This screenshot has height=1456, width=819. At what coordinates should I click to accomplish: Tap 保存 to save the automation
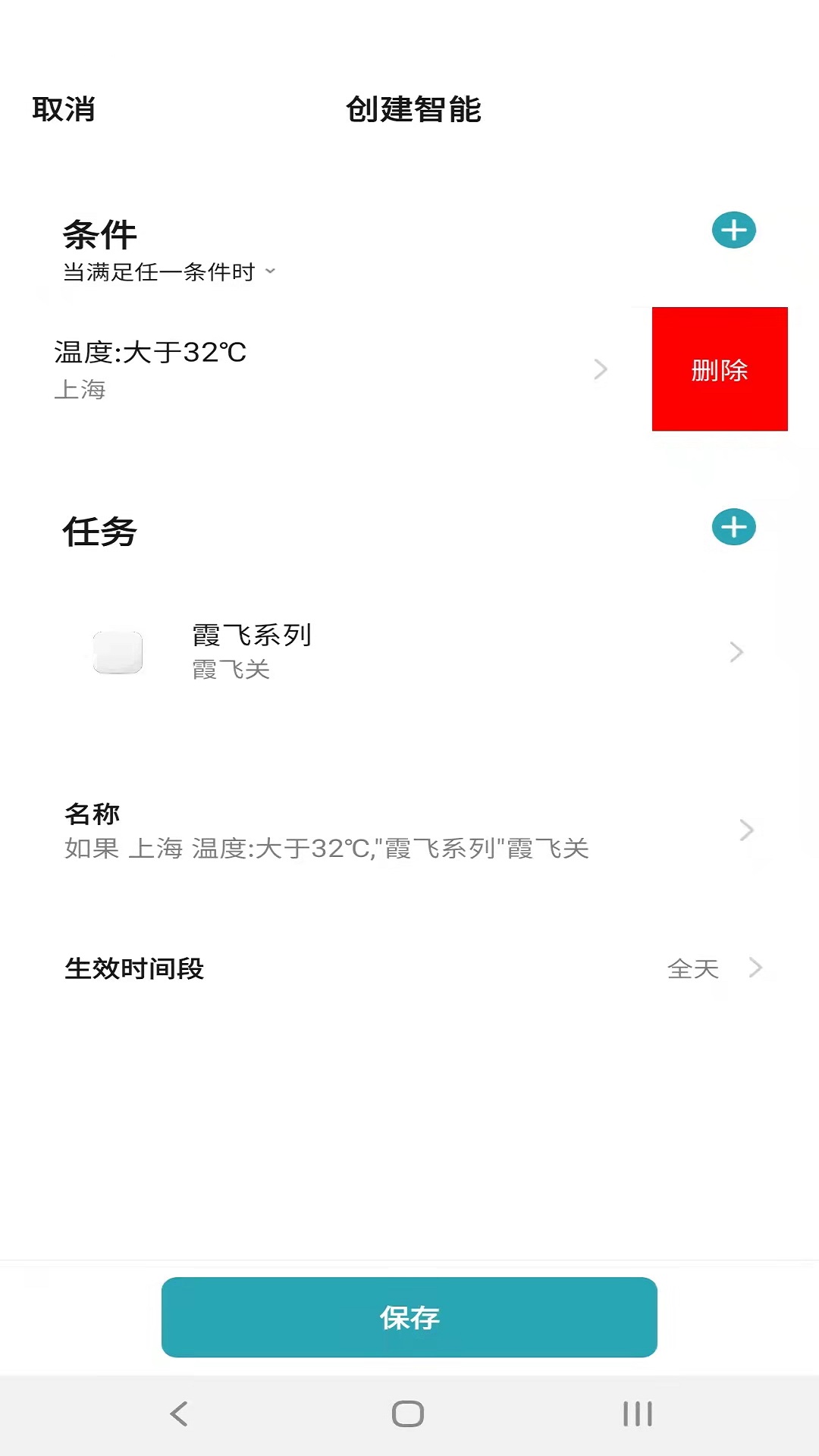click(x=409, y=1317)
